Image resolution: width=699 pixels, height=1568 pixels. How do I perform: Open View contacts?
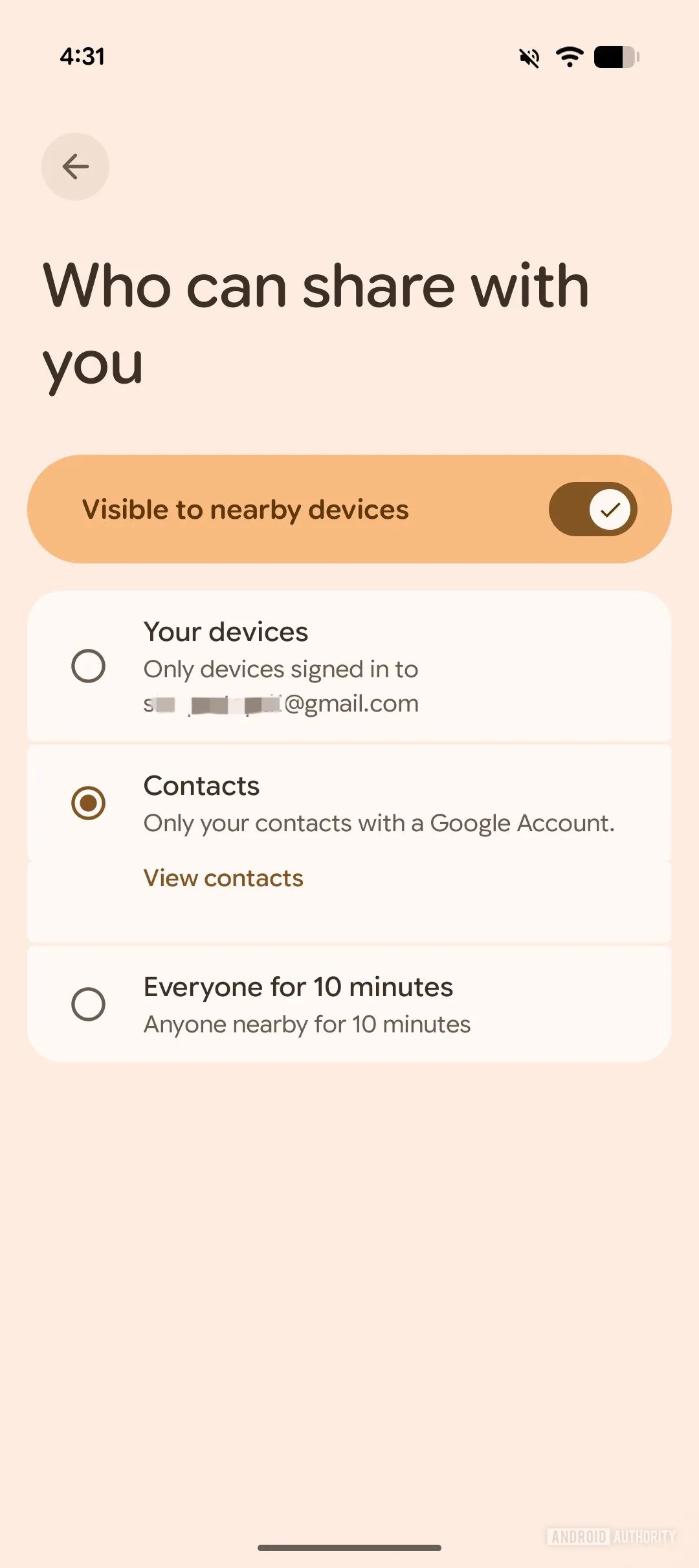tap(223, 878)
